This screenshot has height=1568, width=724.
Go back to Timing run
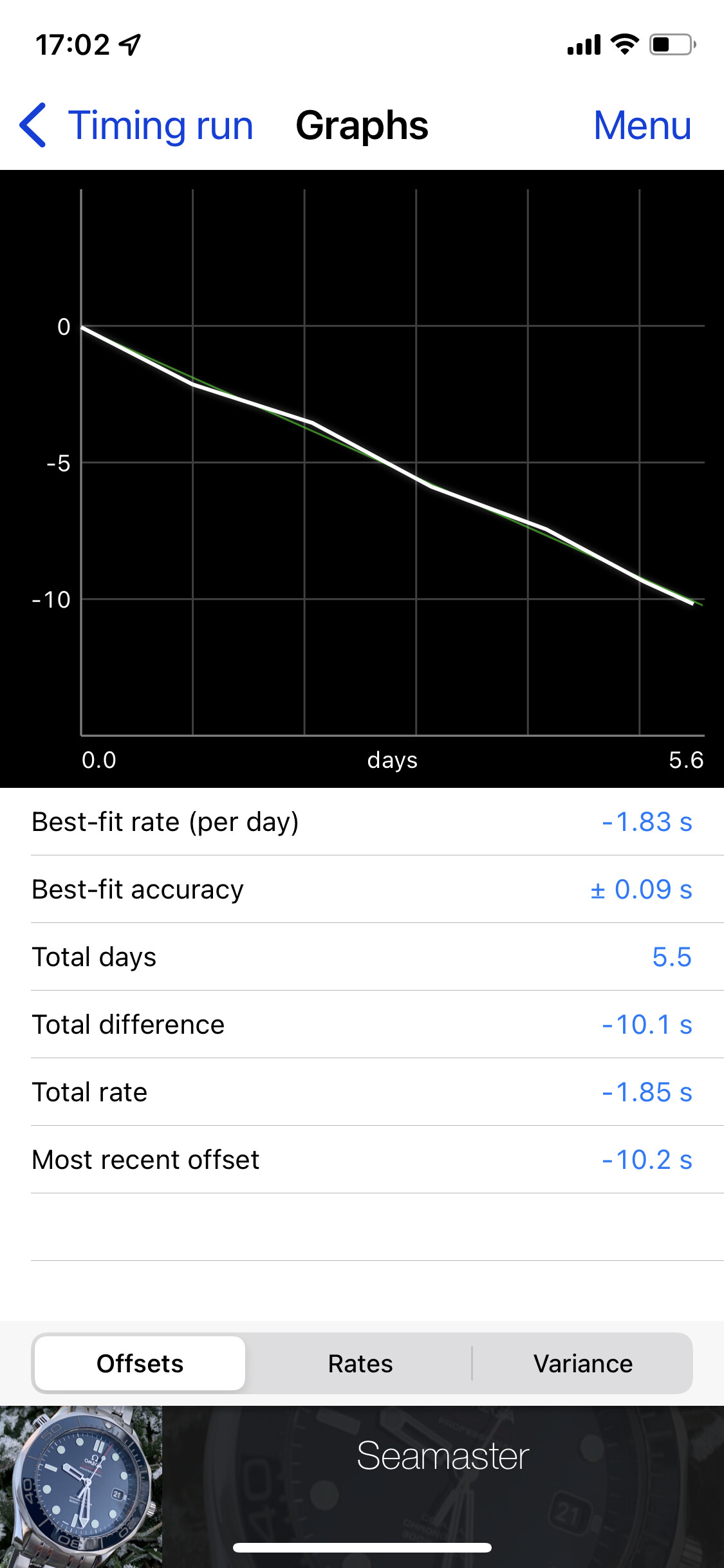(136, 125)
